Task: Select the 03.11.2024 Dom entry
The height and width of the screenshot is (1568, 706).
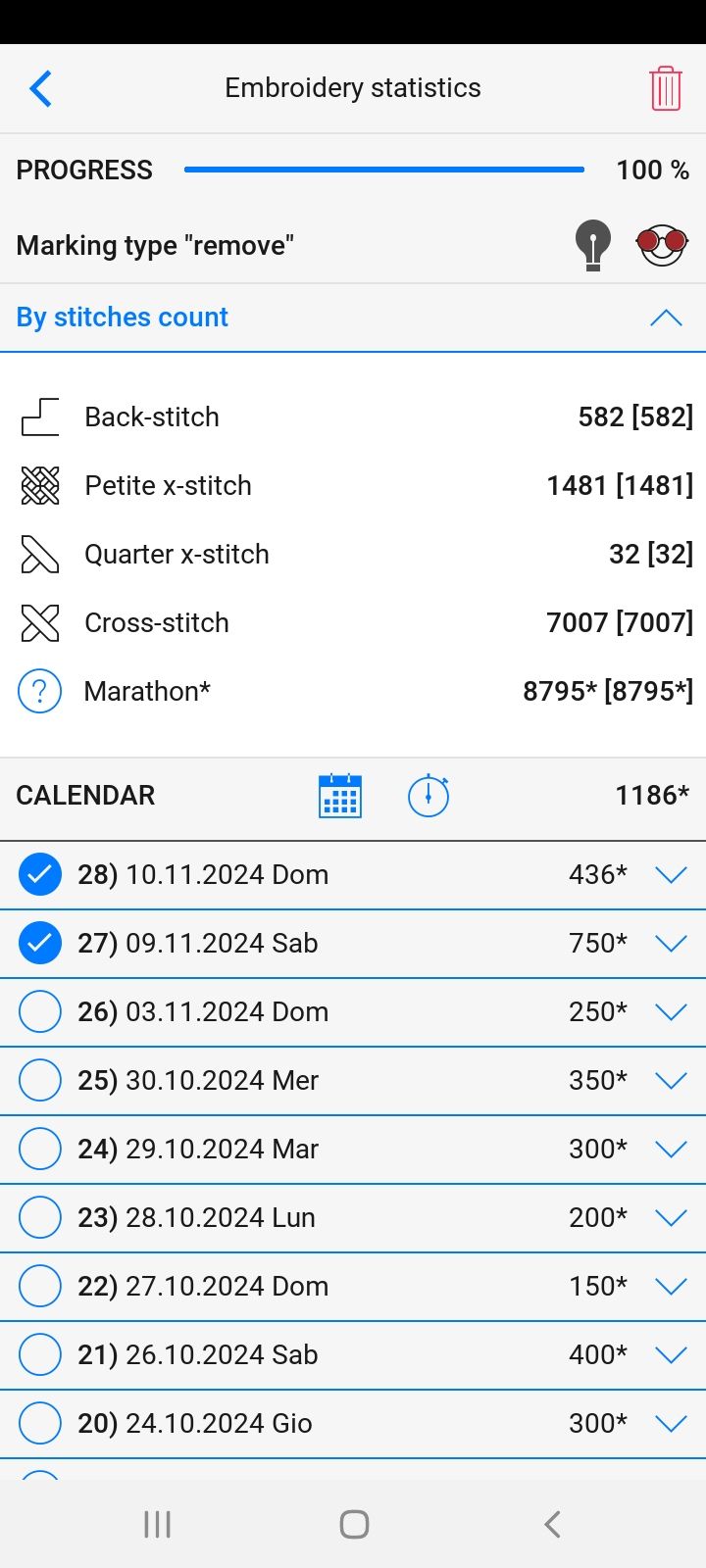Action: (x=40, y=1011)
